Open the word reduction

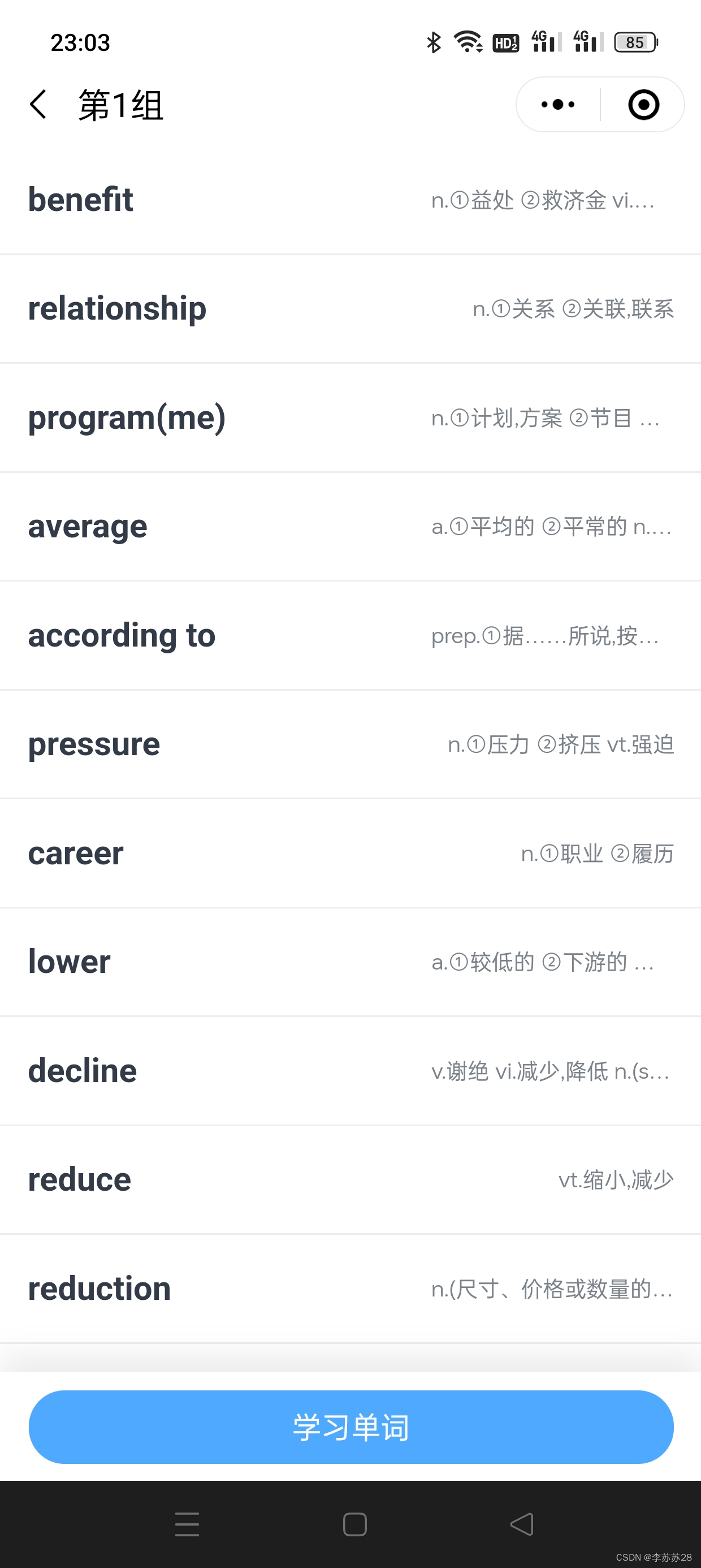point(350,1289)
